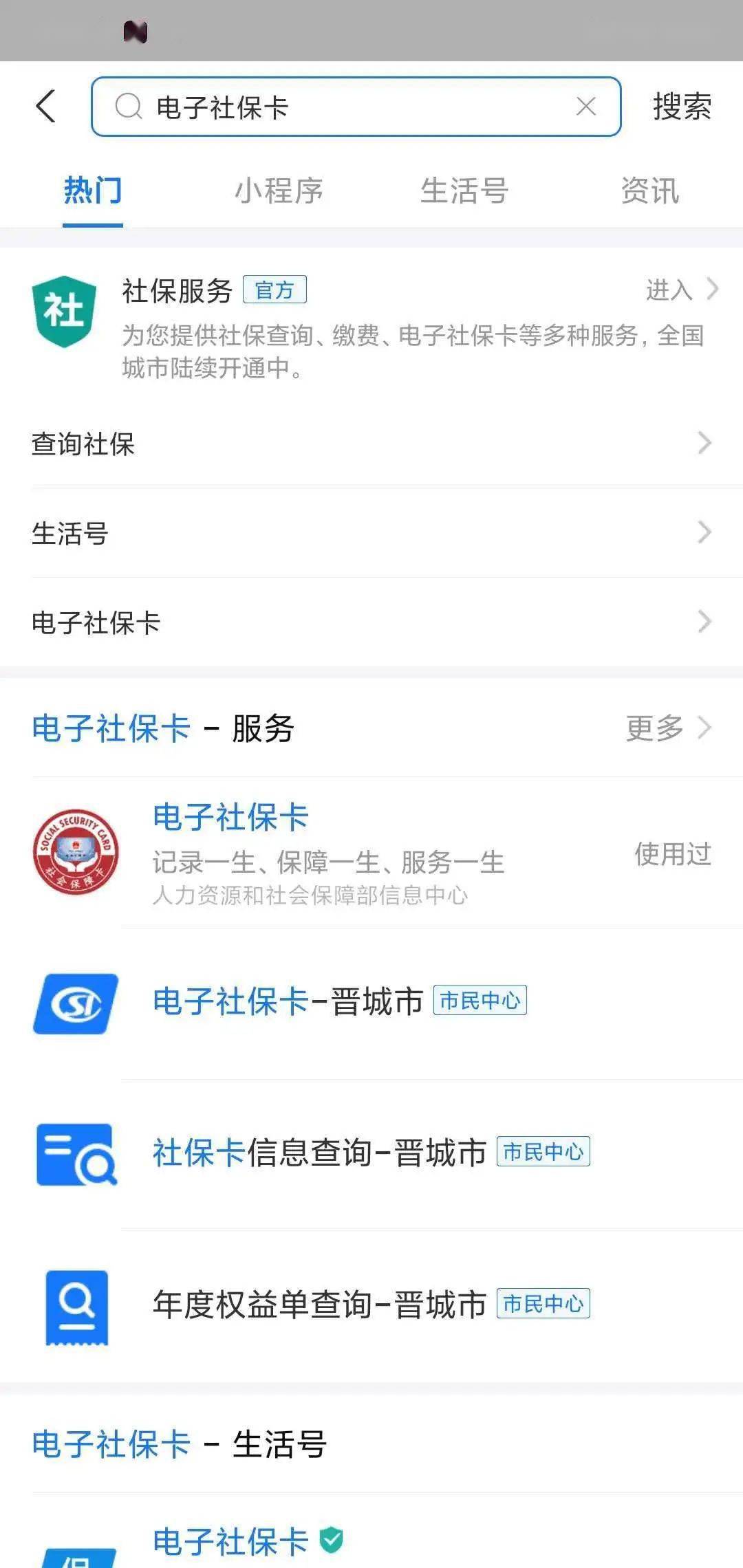Viewport: 743px width, 1568px height.
Task: Open the verified 电子社保卡 生活号 account
Action: (x=230, y=1540)
